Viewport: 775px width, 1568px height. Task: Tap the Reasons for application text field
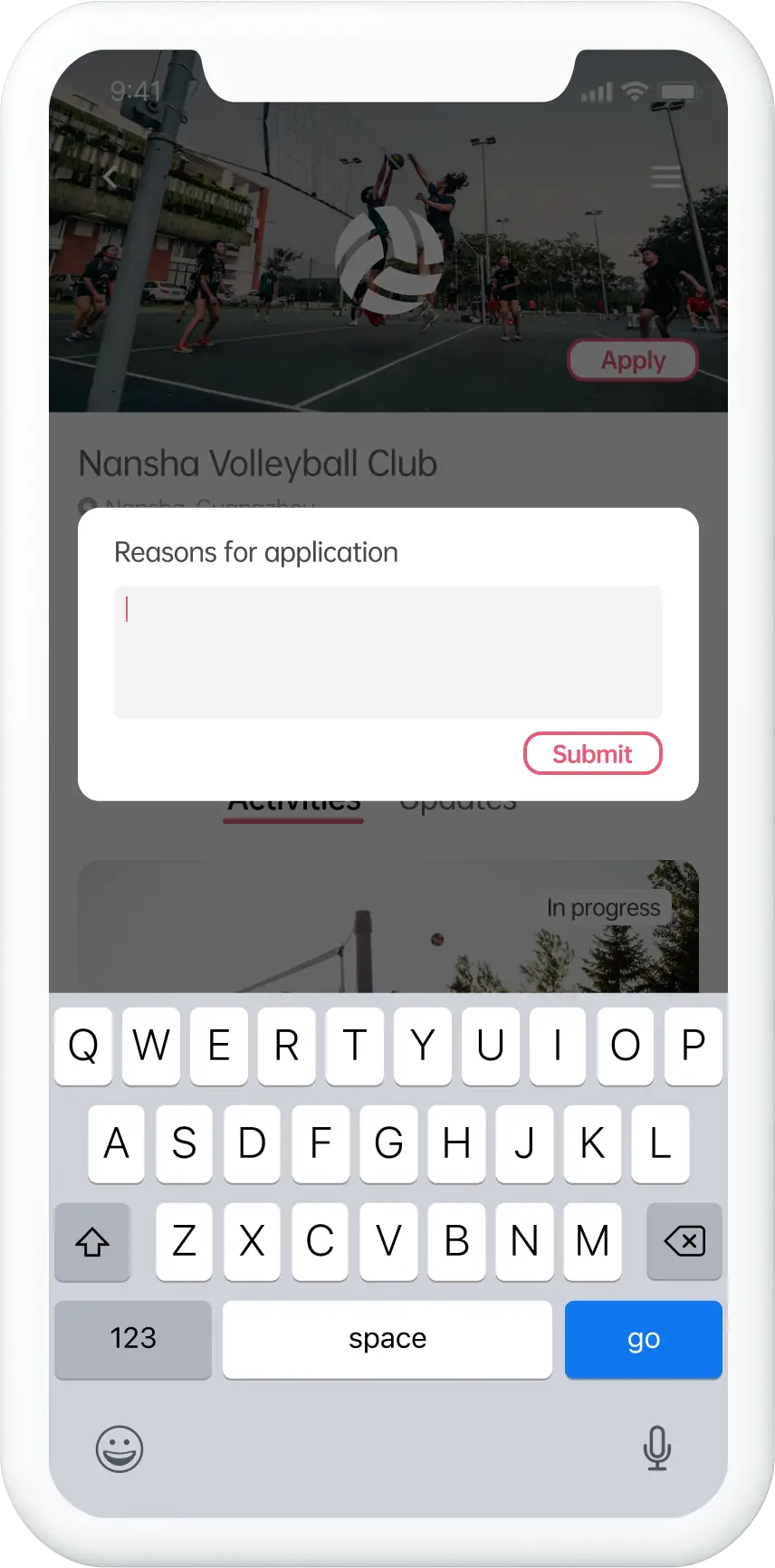(387, 652)
